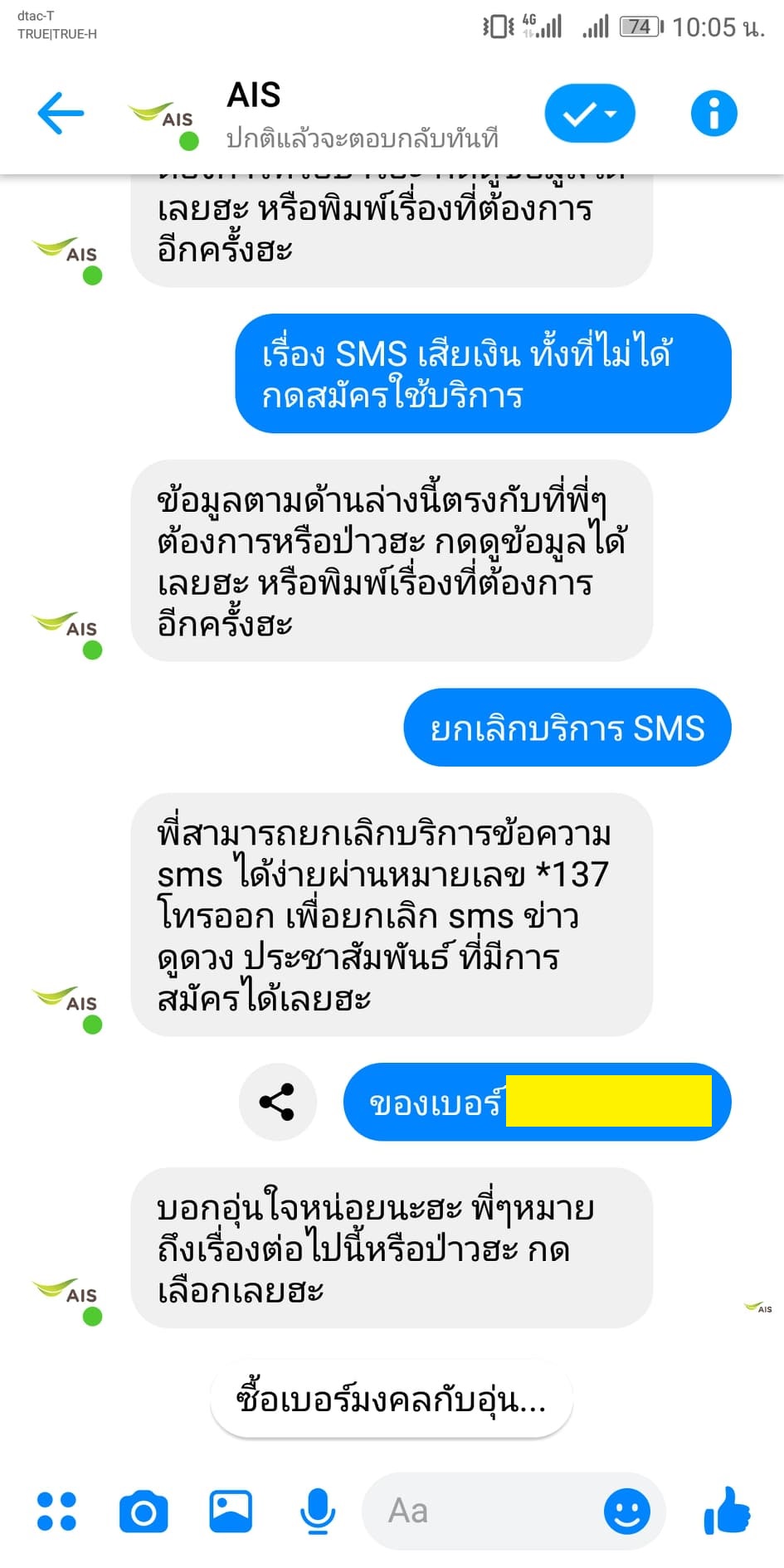Focus the Aa message input field
Viewport: 784px width, 1568px height.
click(481, 1511)
